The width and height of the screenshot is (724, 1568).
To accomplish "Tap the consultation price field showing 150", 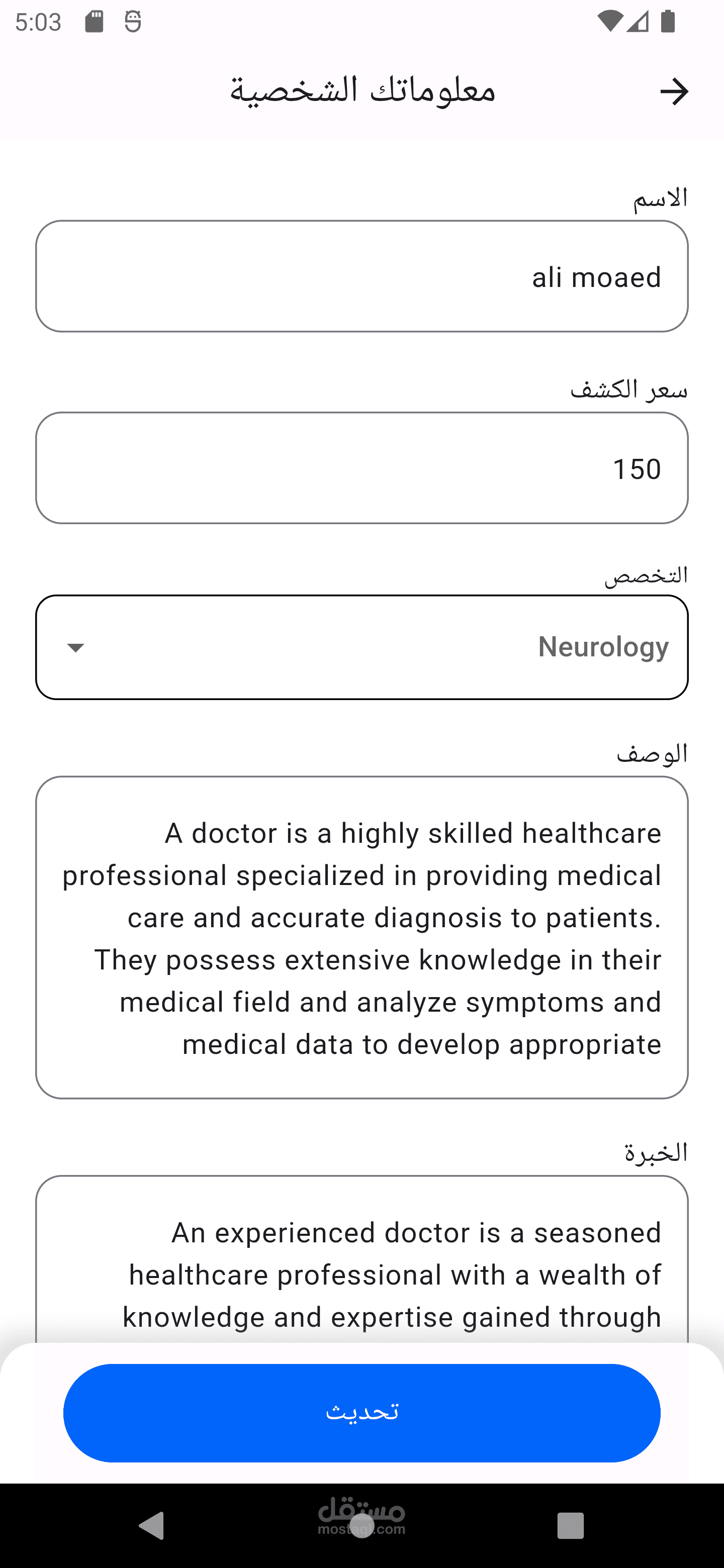I will tap(361, 468).
